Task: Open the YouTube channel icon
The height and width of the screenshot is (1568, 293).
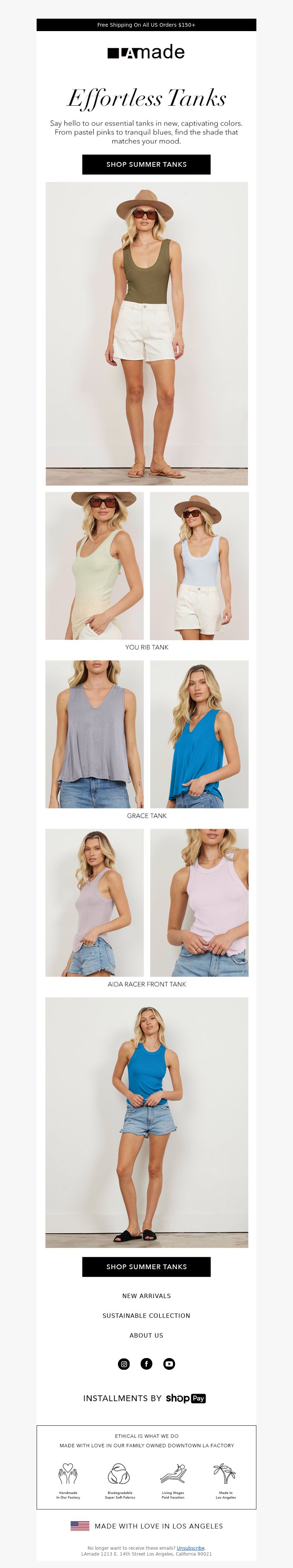Action: [169, 1364]
